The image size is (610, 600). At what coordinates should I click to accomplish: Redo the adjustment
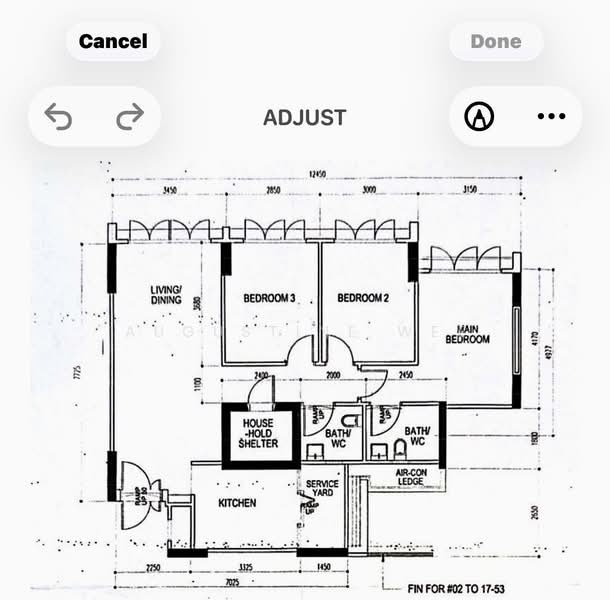coord(129,117)
